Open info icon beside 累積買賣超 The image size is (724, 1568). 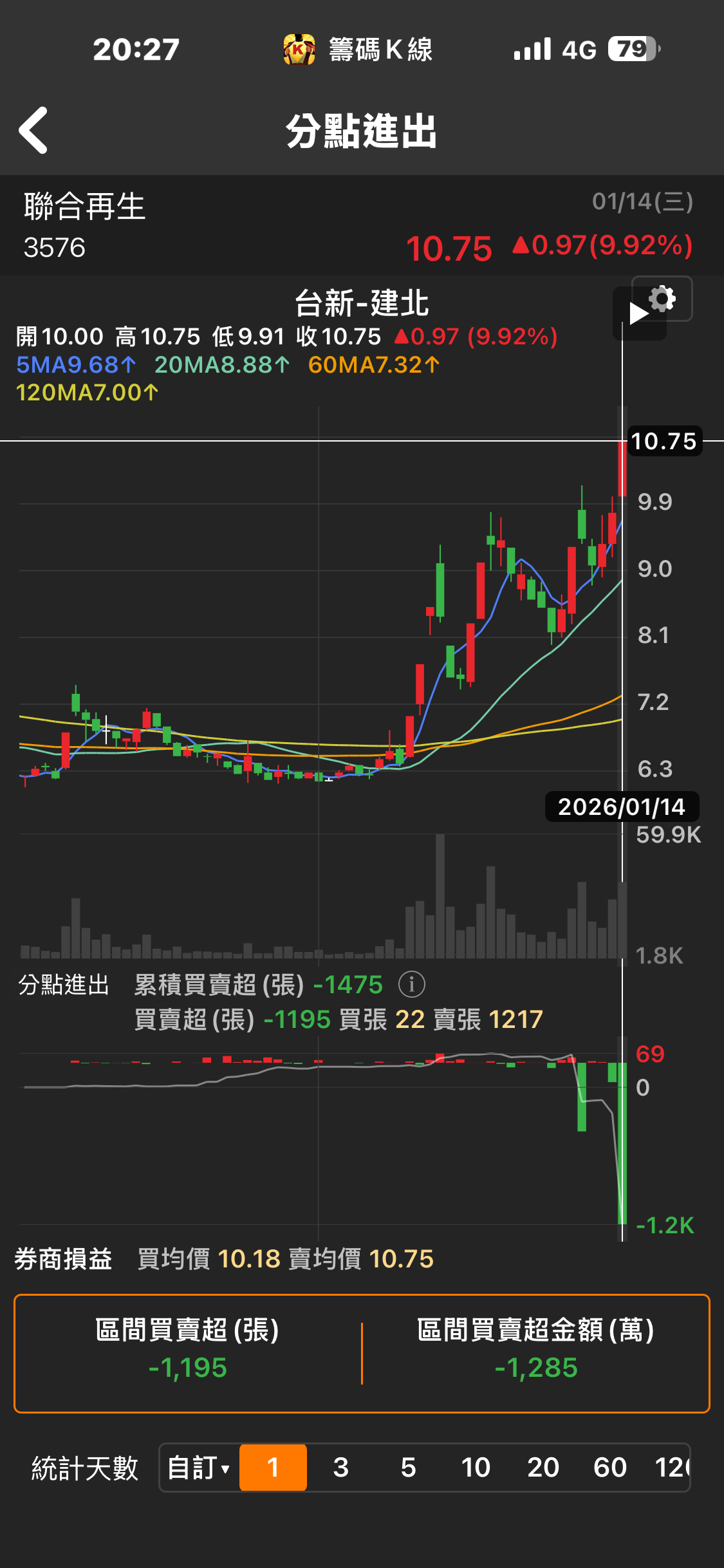tap(411, 984)
